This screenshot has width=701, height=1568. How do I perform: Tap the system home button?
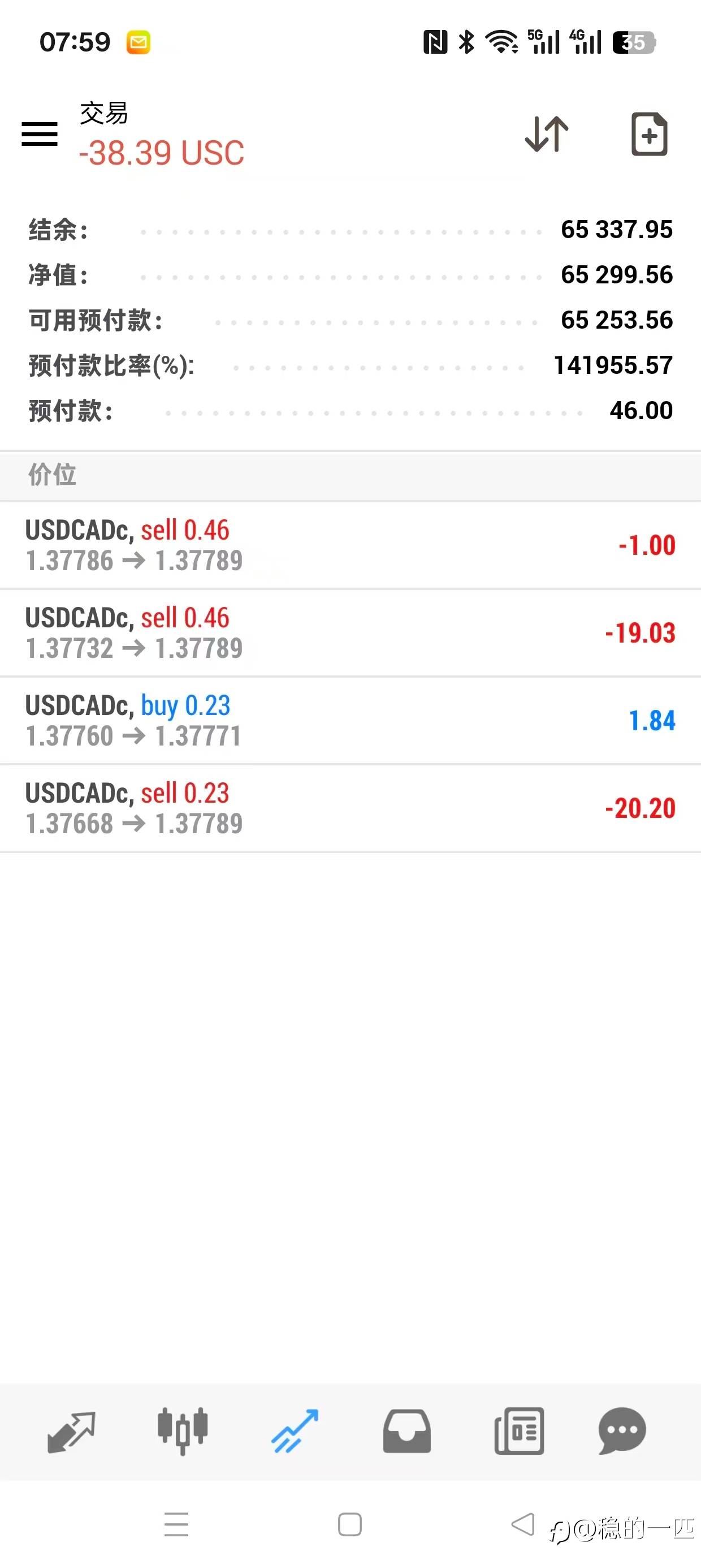coord(350,1525)
